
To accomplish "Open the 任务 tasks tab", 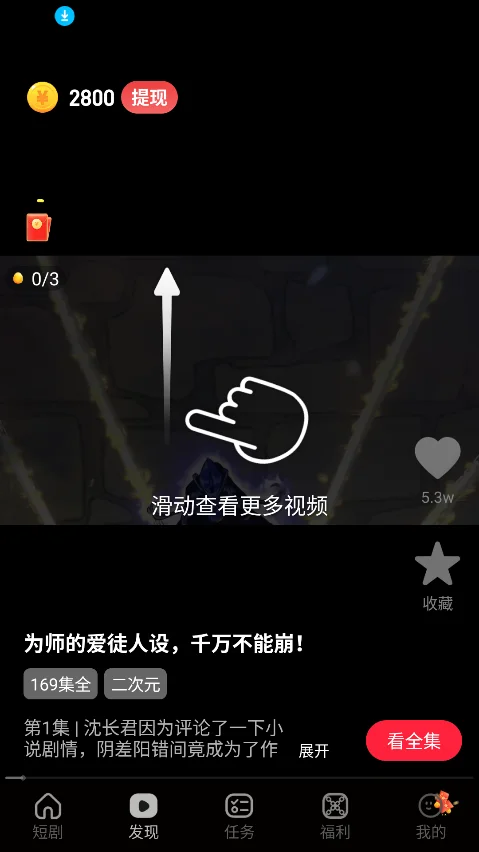I will [x=240, y=816].
